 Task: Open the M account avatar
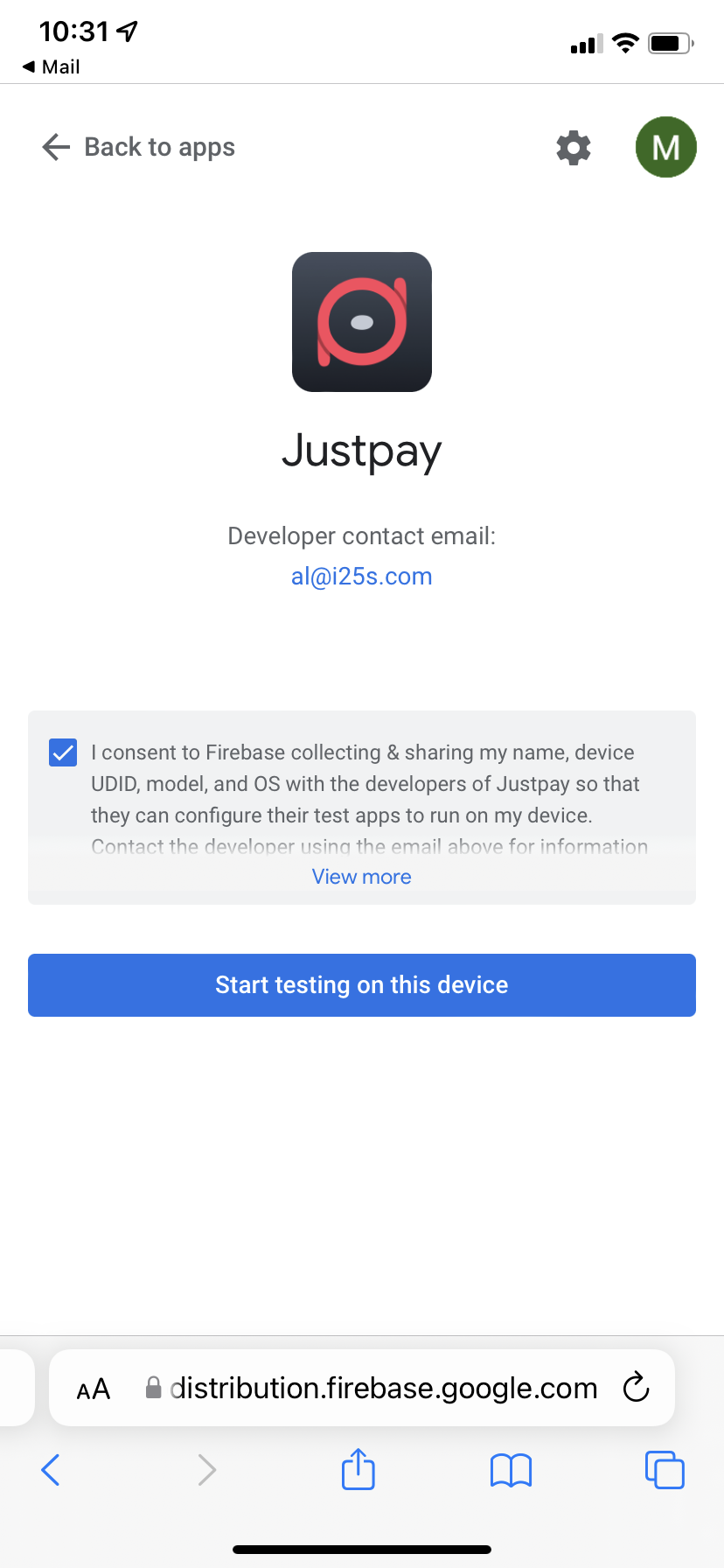click(665, 147)
